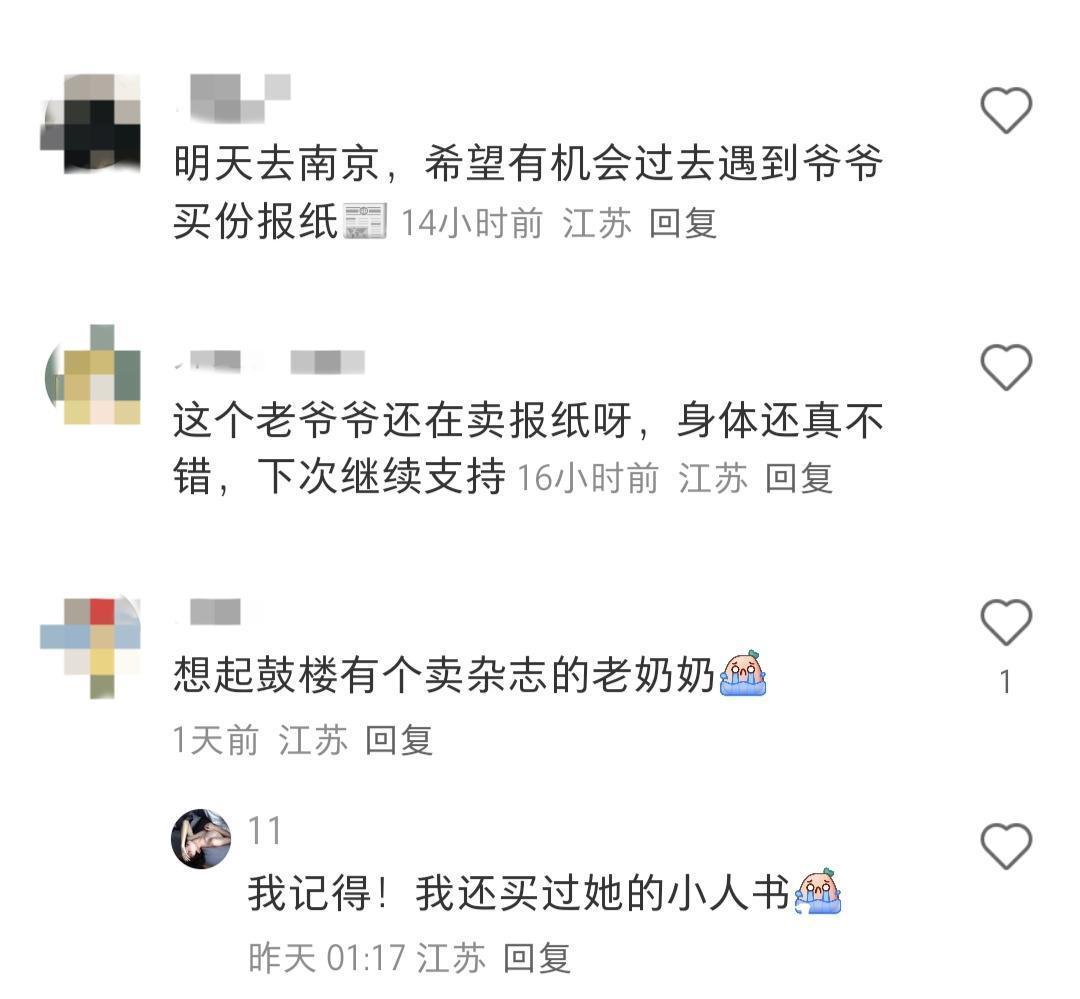Viewport: 1080px width, 999px height.
Task: Reply to user 11's 昨天 01:17 comment
Action: [536, 958]
